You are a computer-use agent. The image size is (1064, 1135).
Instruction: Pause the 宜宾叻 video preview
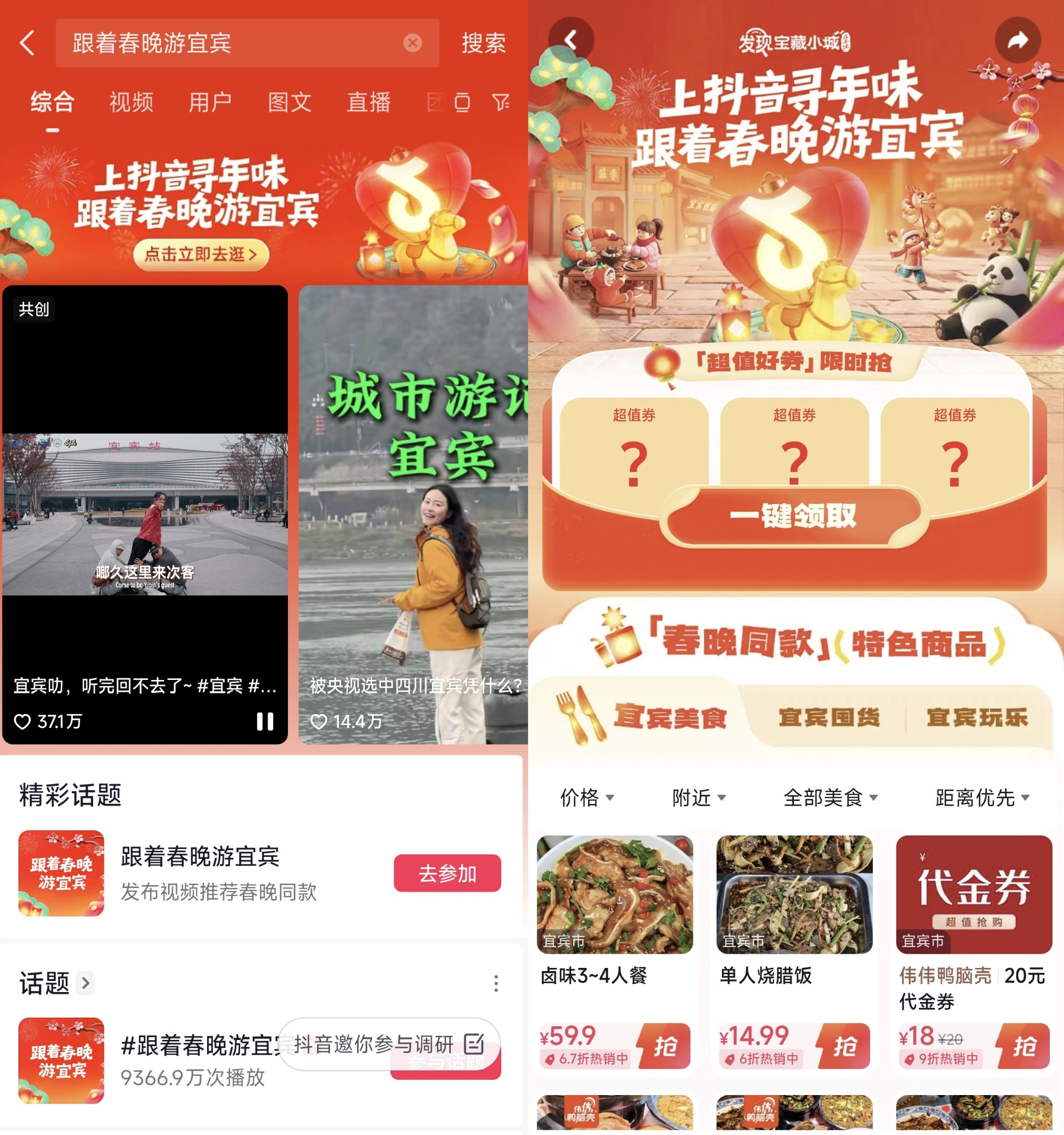(x=265, y=721)
